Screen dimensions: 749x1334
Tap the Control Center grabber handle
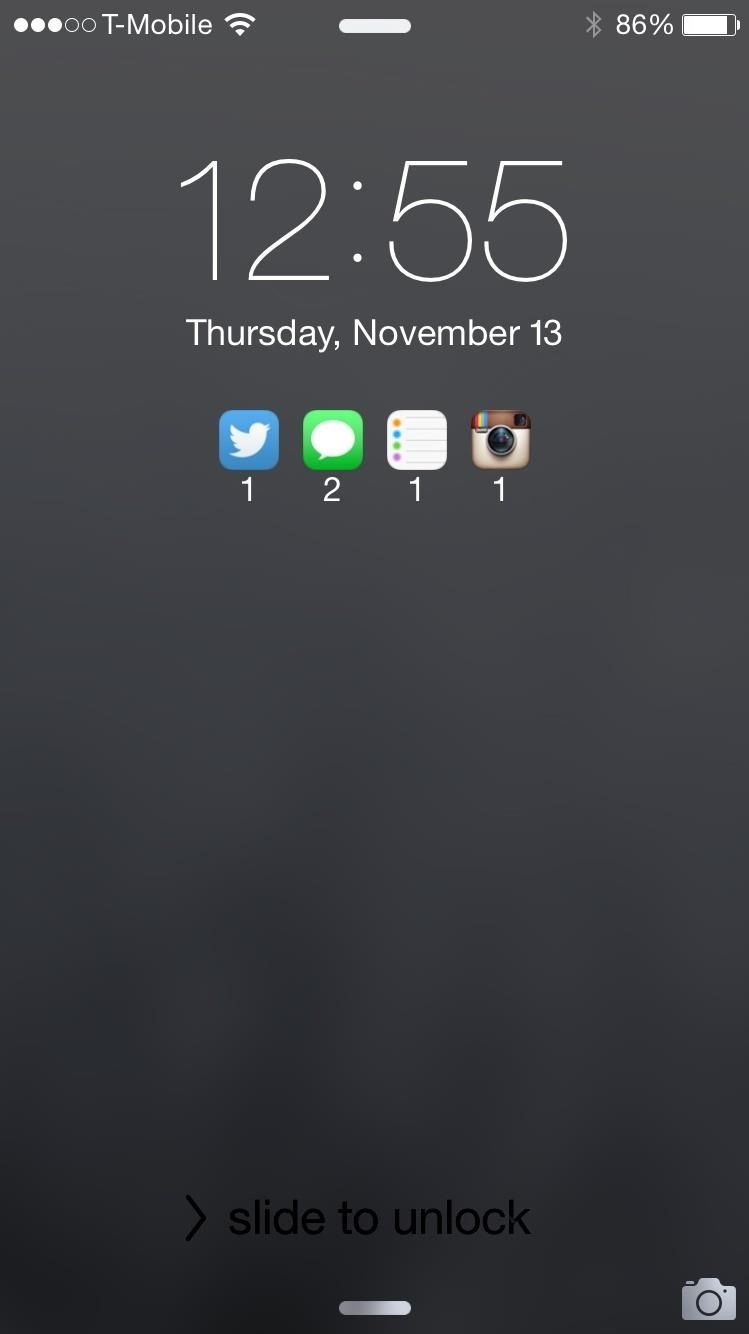pos(375,1307)
